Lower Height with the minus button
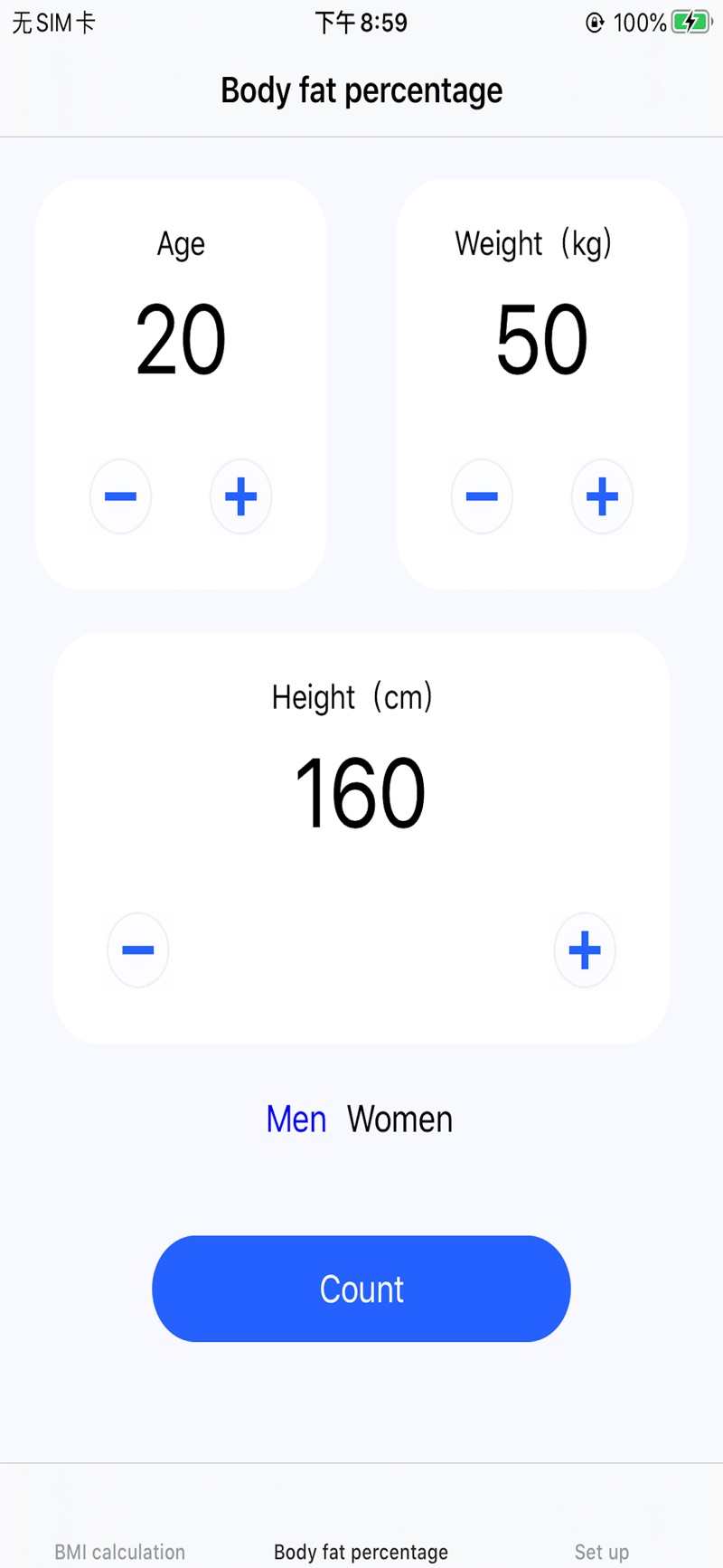Screen dimensions: 723x1568 [138, 949]
